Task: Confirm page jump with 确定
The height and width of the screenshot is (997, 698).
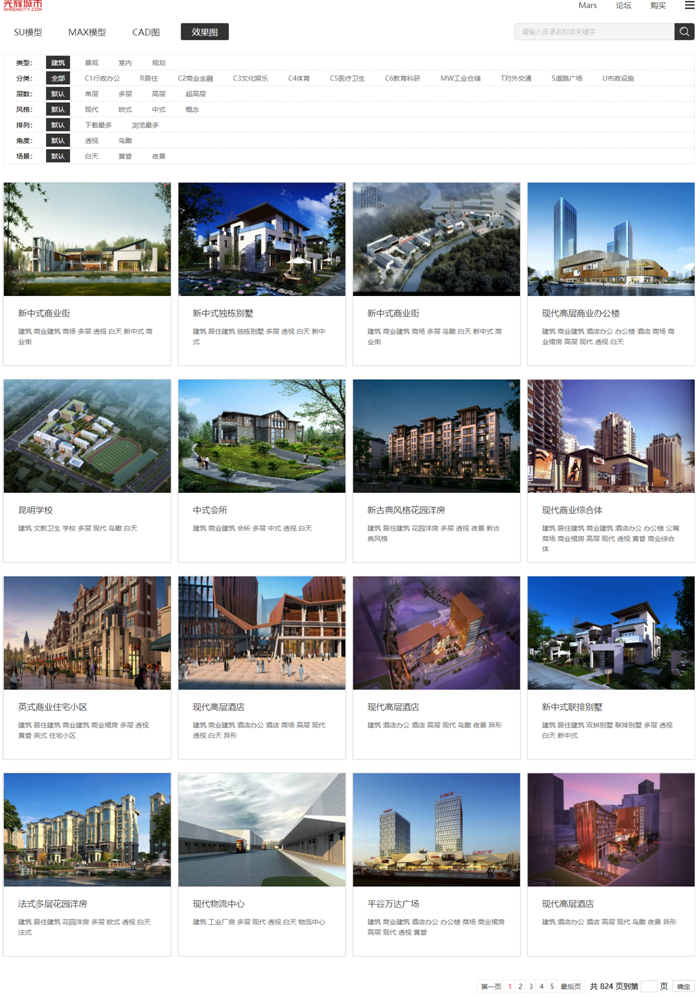Action: pos(684,986)
